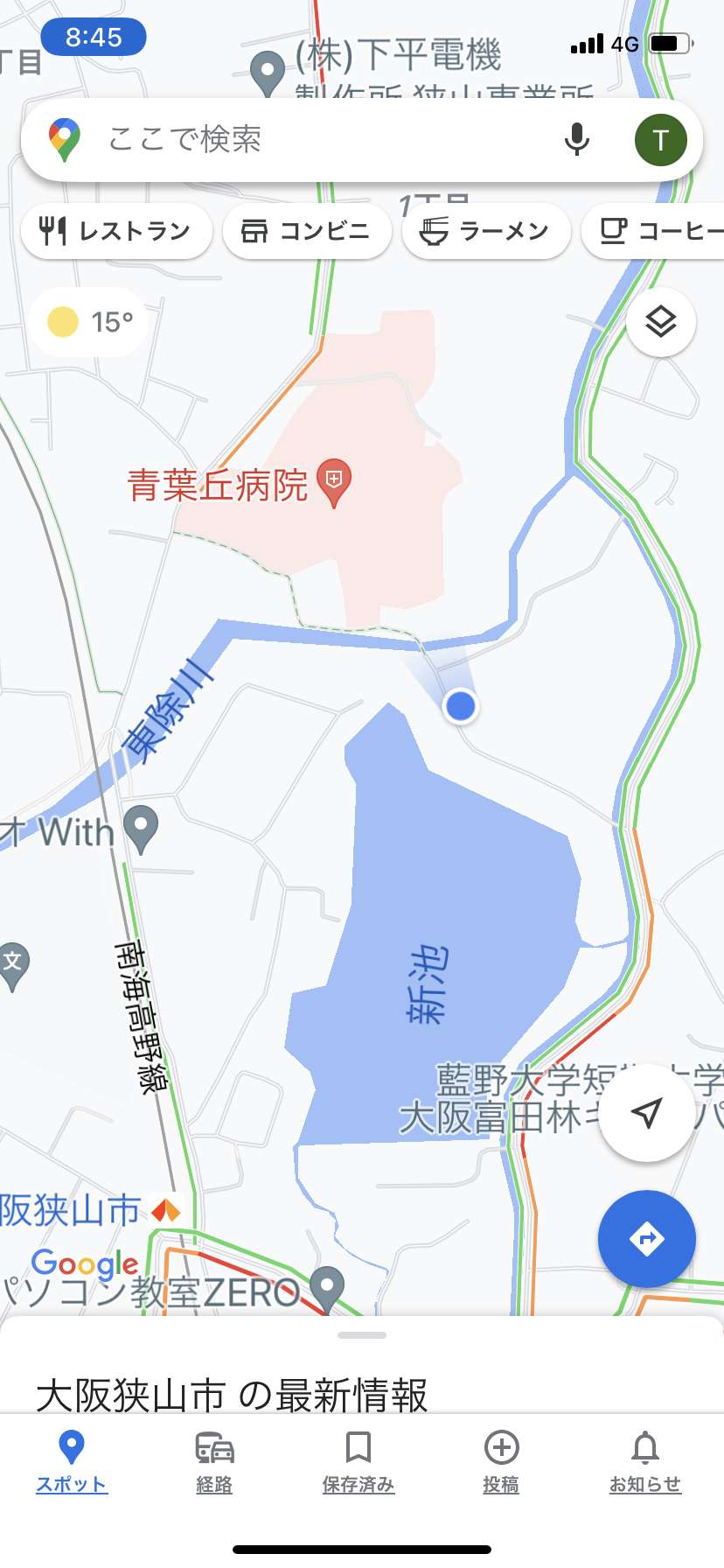
Task: Select the ラーメン chip
Action: [486, 231]
